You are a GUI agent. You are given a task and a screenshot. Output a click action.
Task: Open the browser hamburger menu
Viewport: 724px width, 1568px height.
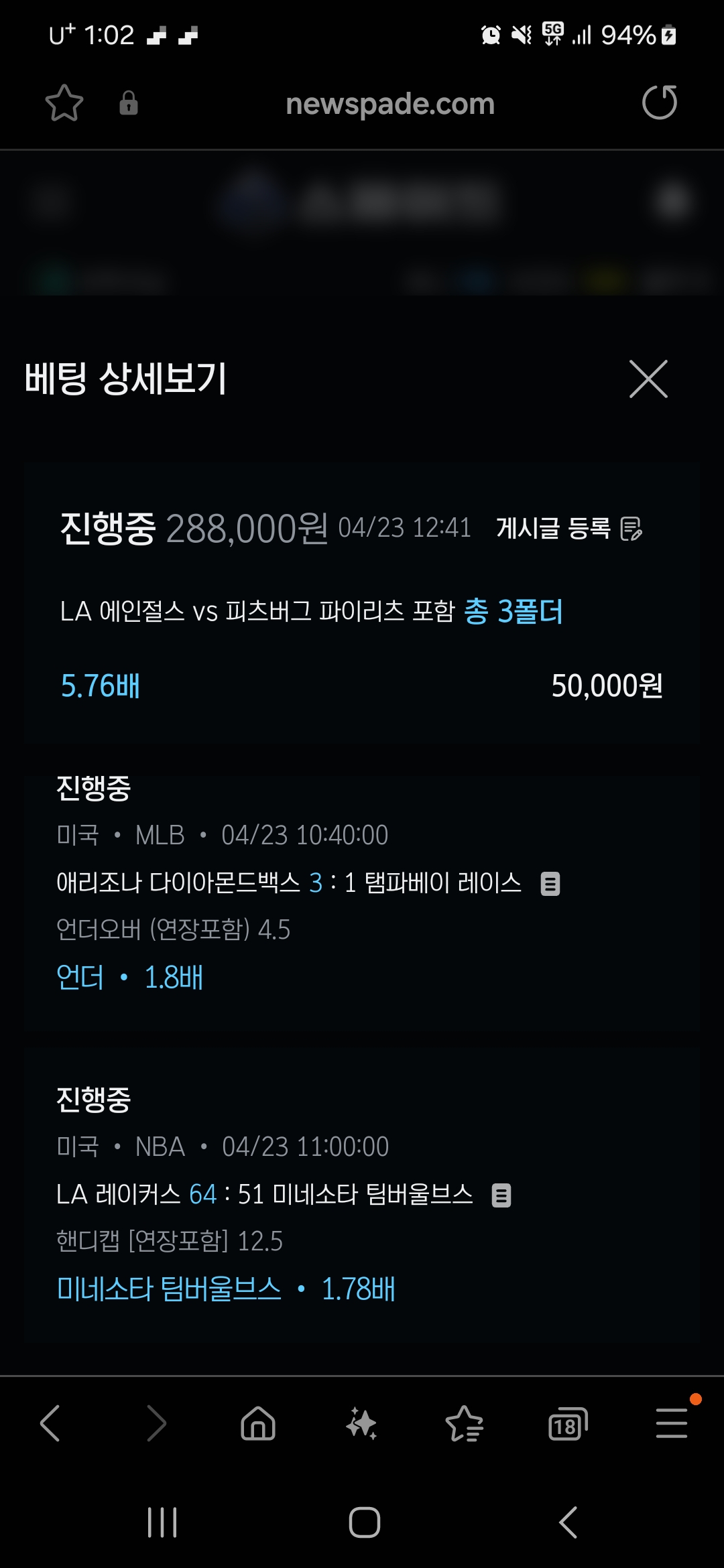(x=671, y=1423)
